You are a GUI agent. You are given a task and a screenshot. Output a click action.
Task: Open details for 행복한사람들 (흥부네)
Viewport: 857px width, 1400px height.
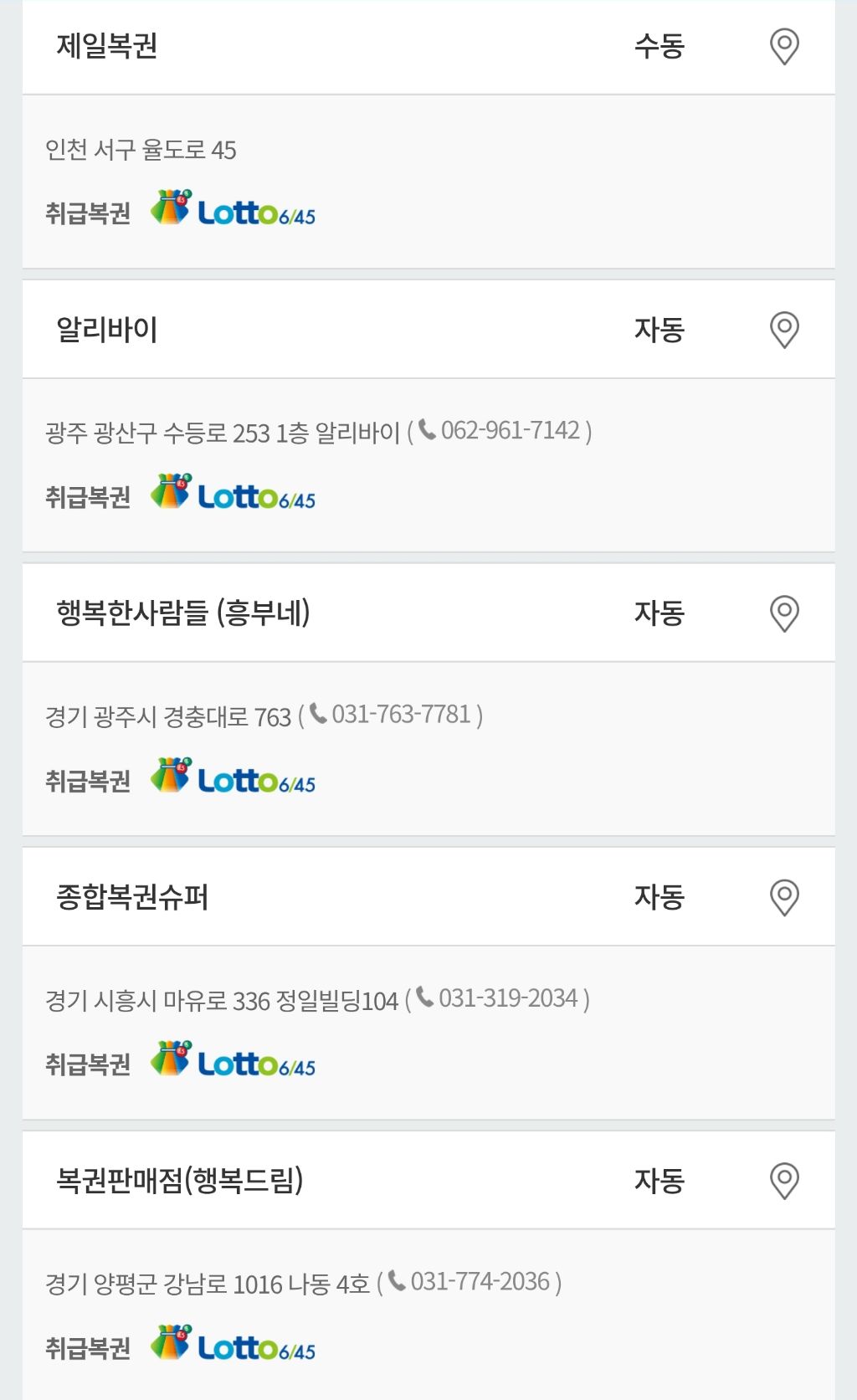(182, 612)
